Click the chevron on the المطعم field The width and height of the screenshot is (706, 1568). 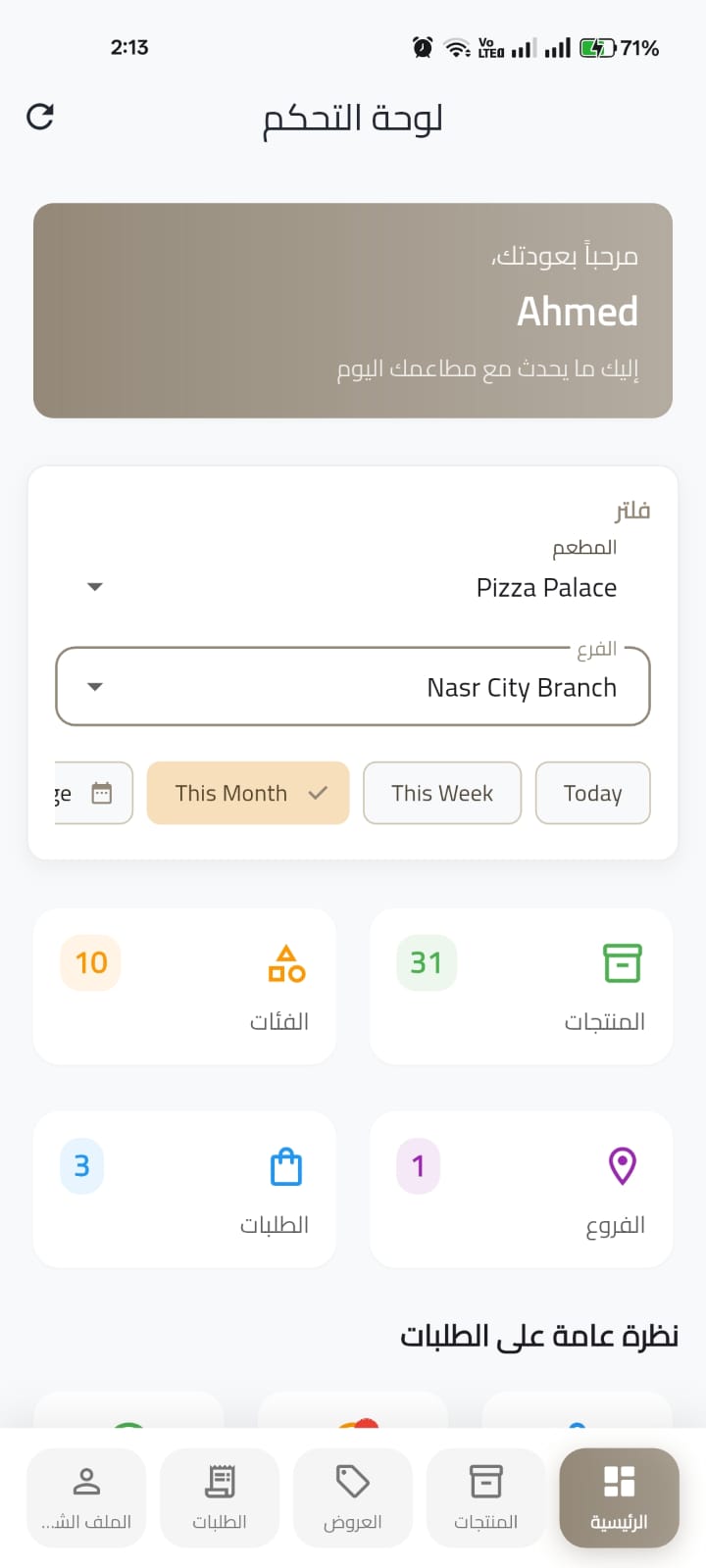tap(94, 586)
